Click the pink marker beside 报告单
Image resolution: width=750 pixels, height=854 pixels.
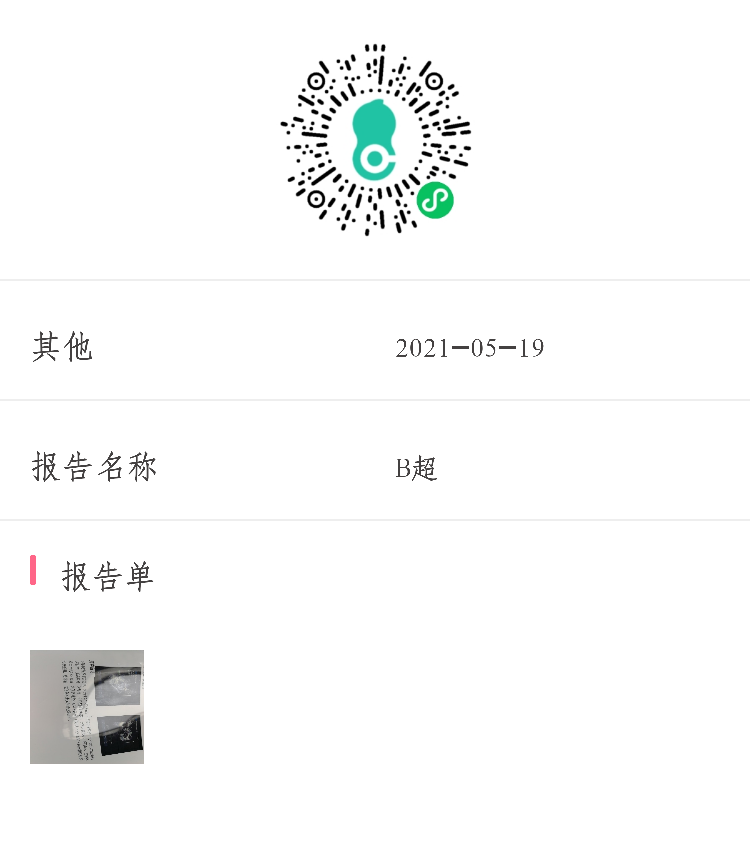33,570
